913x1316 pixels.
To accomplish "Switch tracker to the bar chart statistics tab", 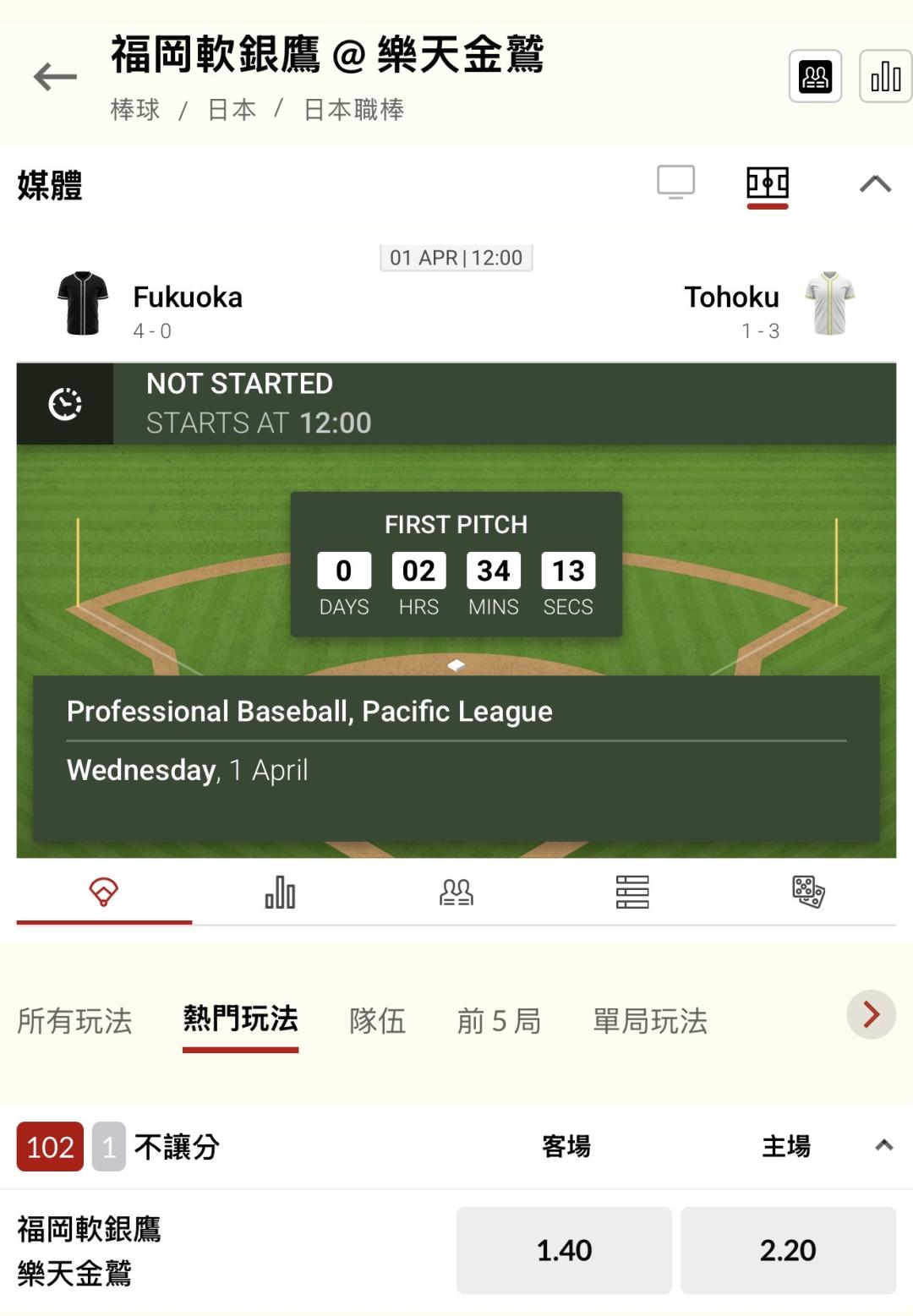I will pyautogui.click(x=280, y=892).
